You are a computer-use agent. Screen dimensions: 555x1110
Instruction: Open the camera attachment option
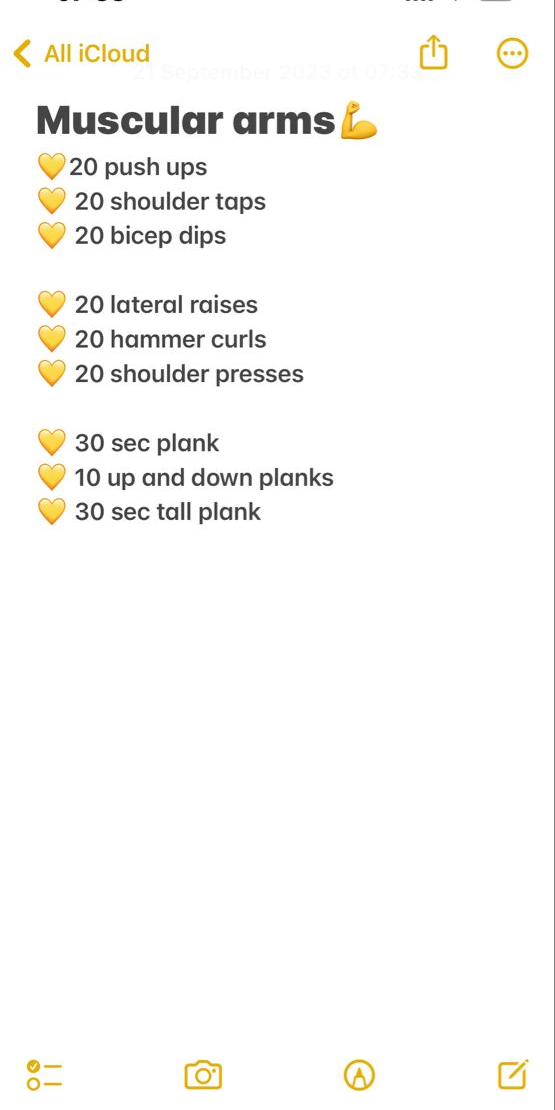tap(203, 1075)
